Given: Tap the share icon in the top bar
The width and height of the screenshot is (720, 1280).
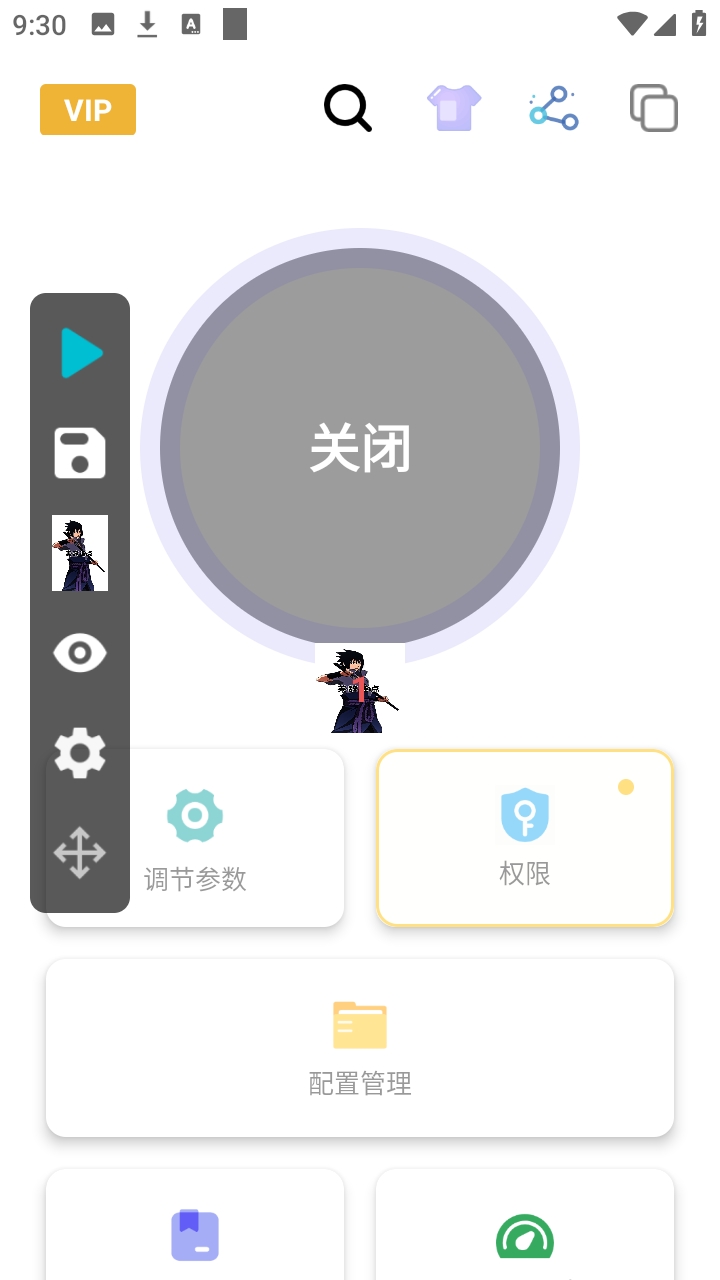Looking at the screenshot, I should [553, 108].
